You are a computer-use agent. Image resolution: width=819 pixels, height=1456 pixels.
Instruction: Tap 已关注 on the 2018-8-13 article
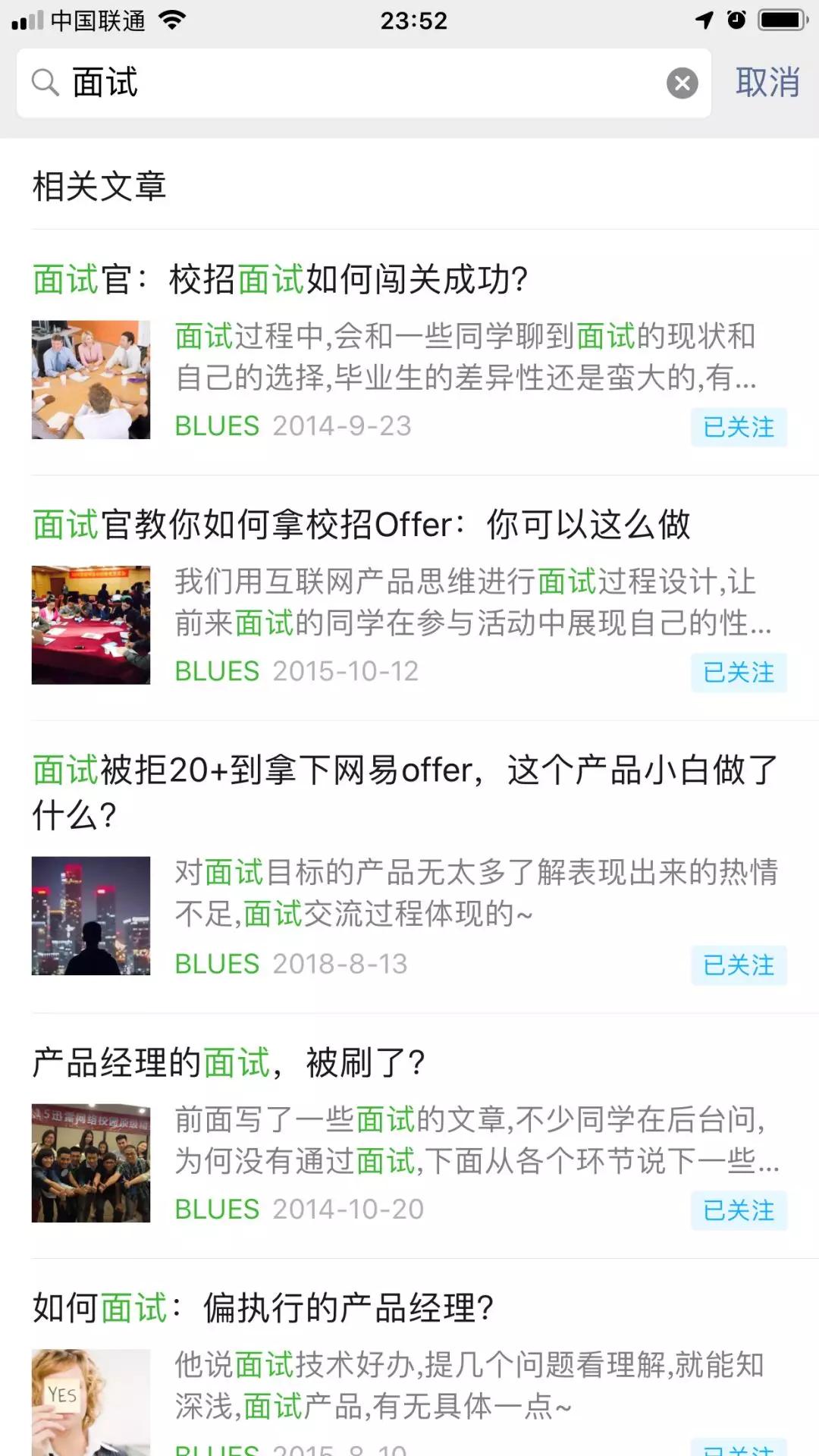point(739,965)
